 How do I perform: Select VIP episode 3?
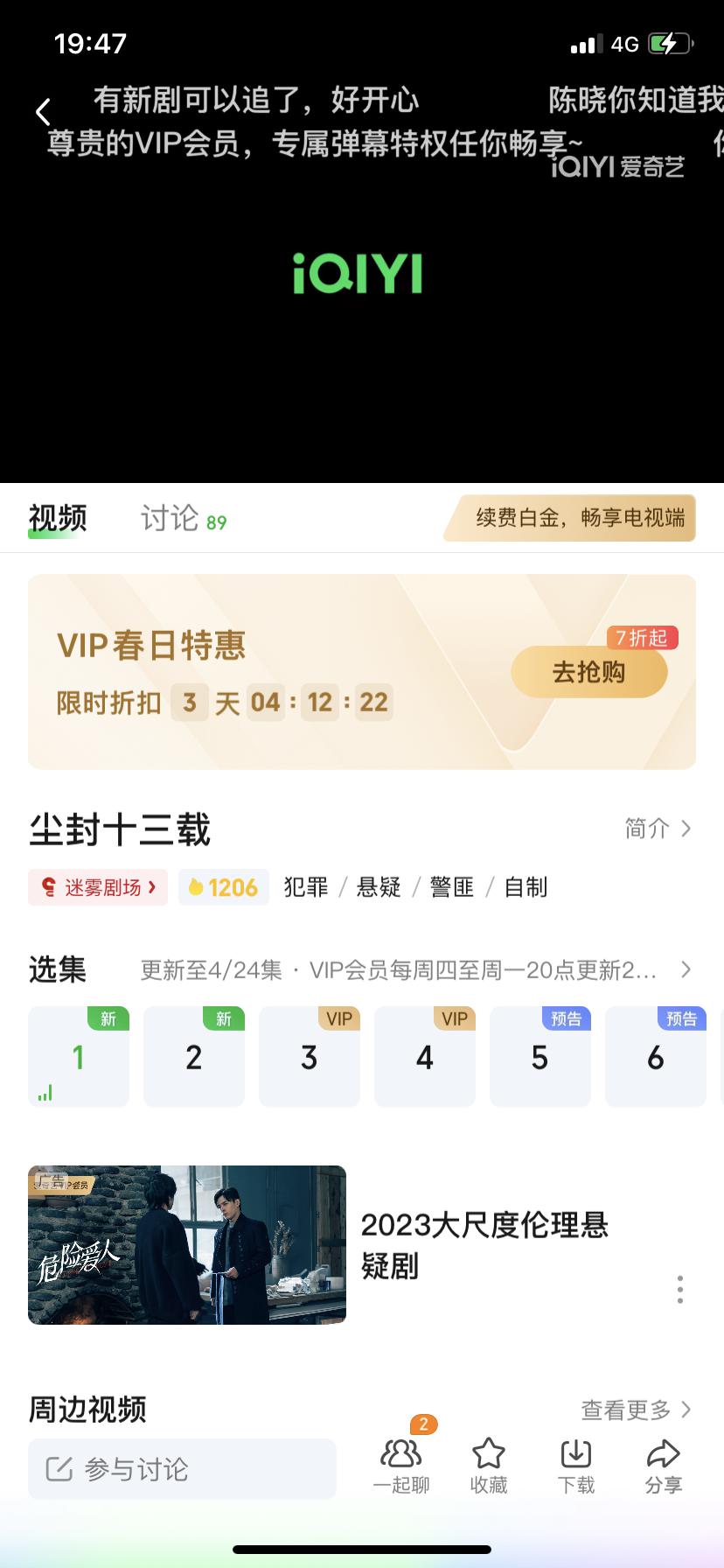310,1056
